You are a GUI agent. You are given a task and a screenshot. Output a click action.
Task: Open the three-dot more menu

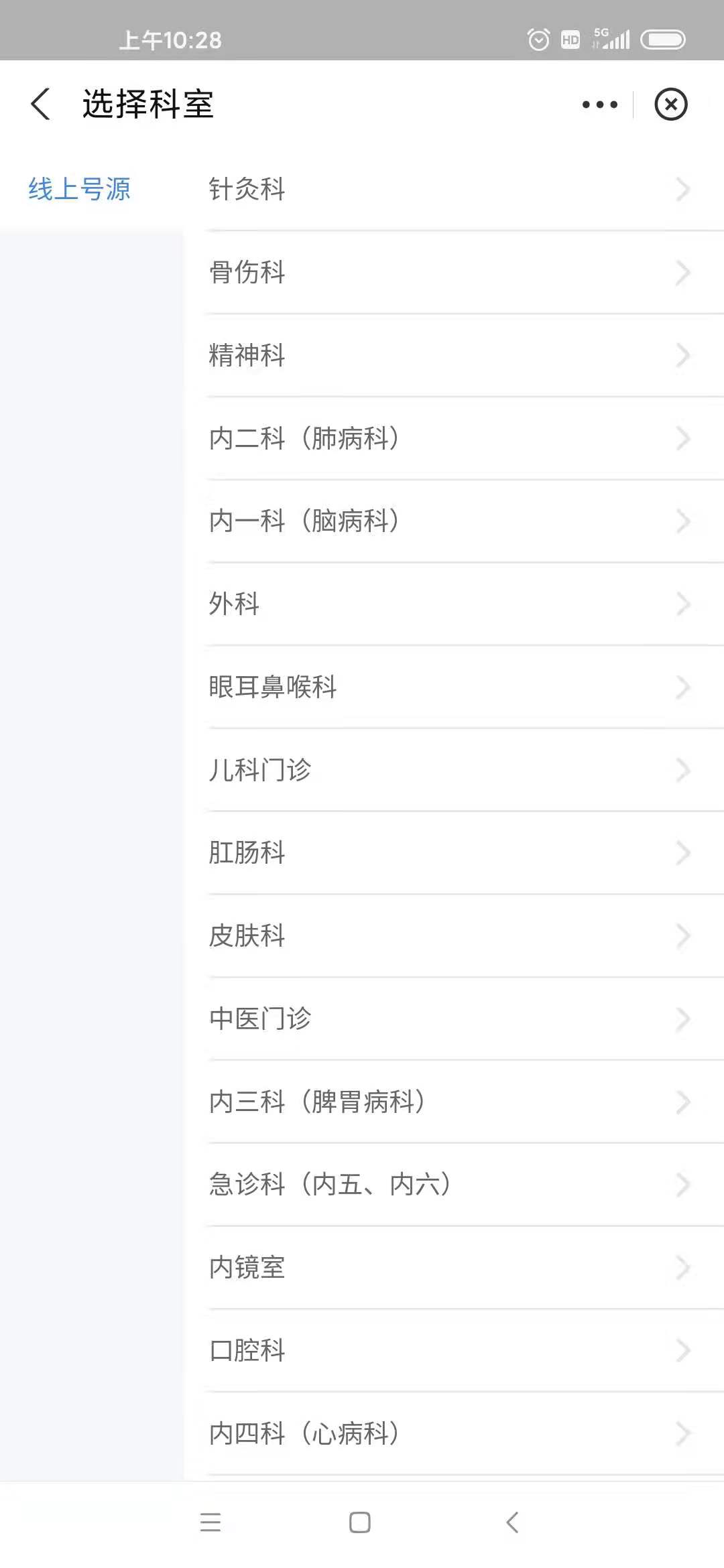[600, 105]
